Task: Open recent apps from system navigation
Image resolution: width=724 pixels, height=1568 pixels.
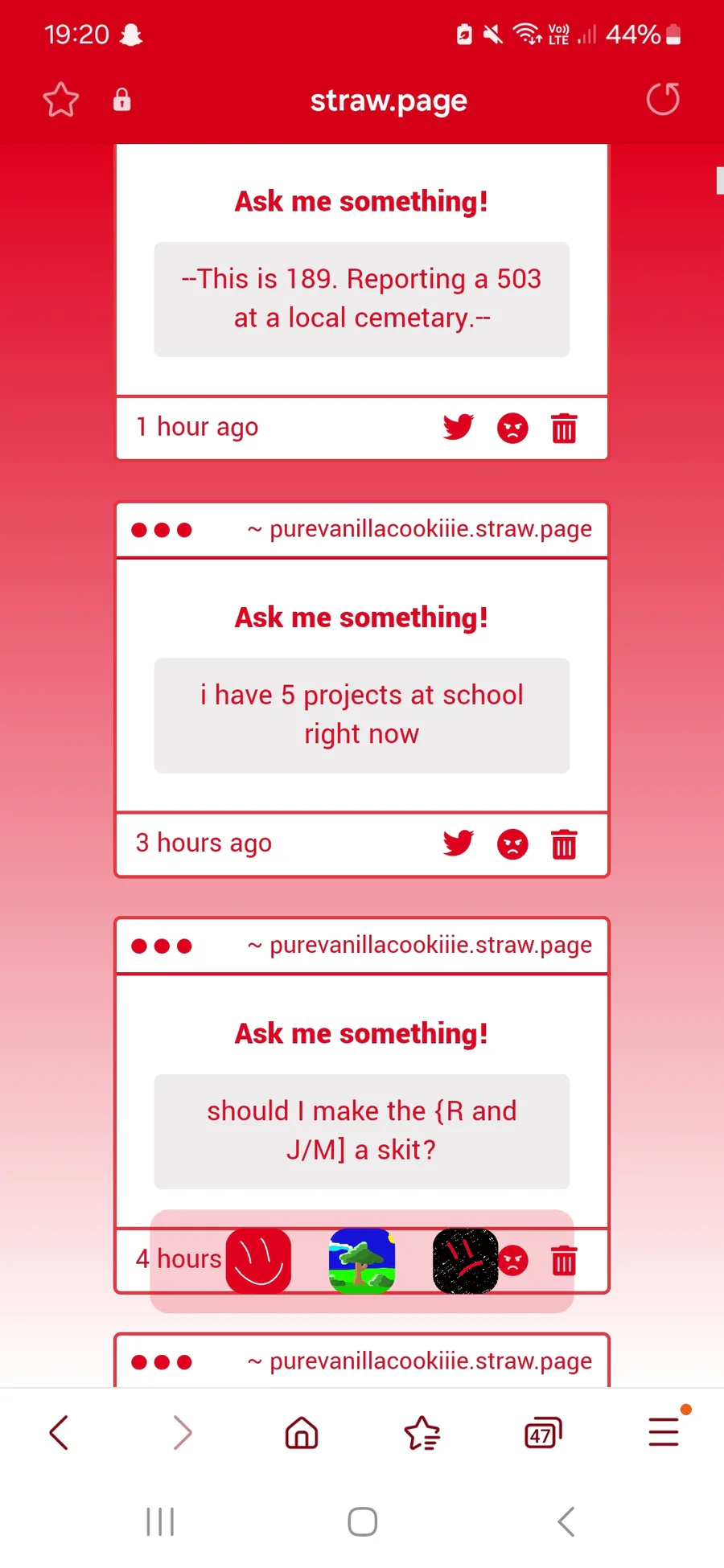Action: (x=160, y=1521)
